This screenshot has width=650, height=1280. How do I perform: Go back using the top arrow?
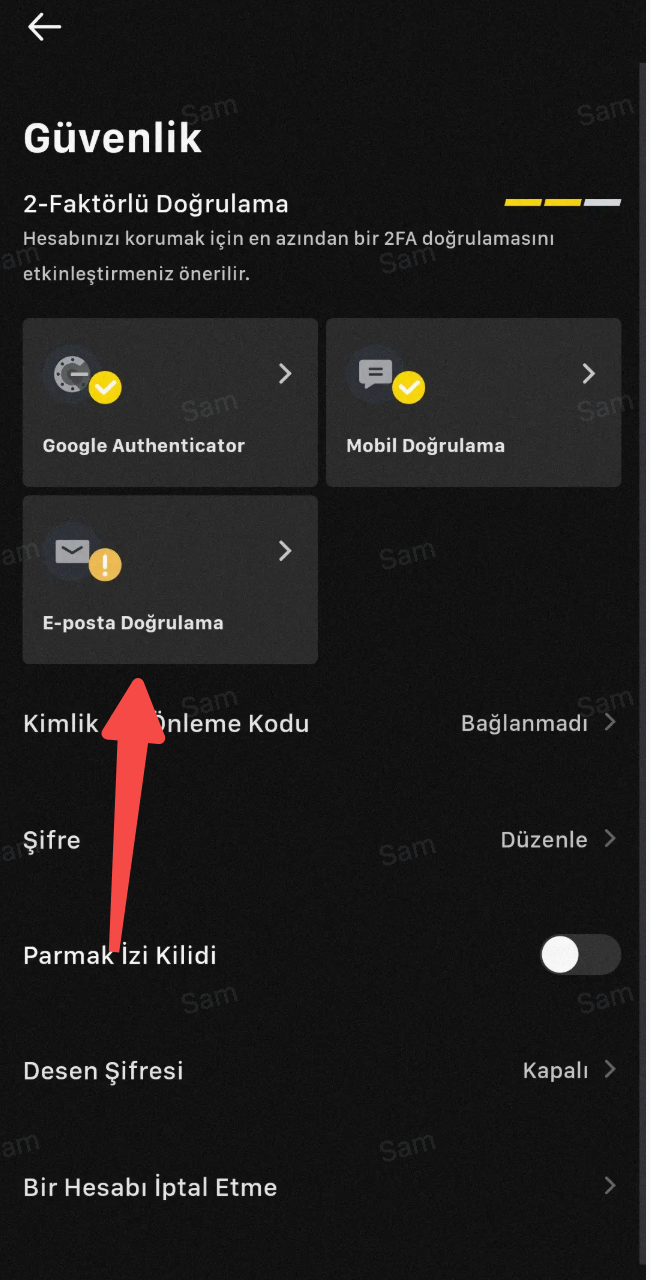pyautogui.click(x=44, y=28)
